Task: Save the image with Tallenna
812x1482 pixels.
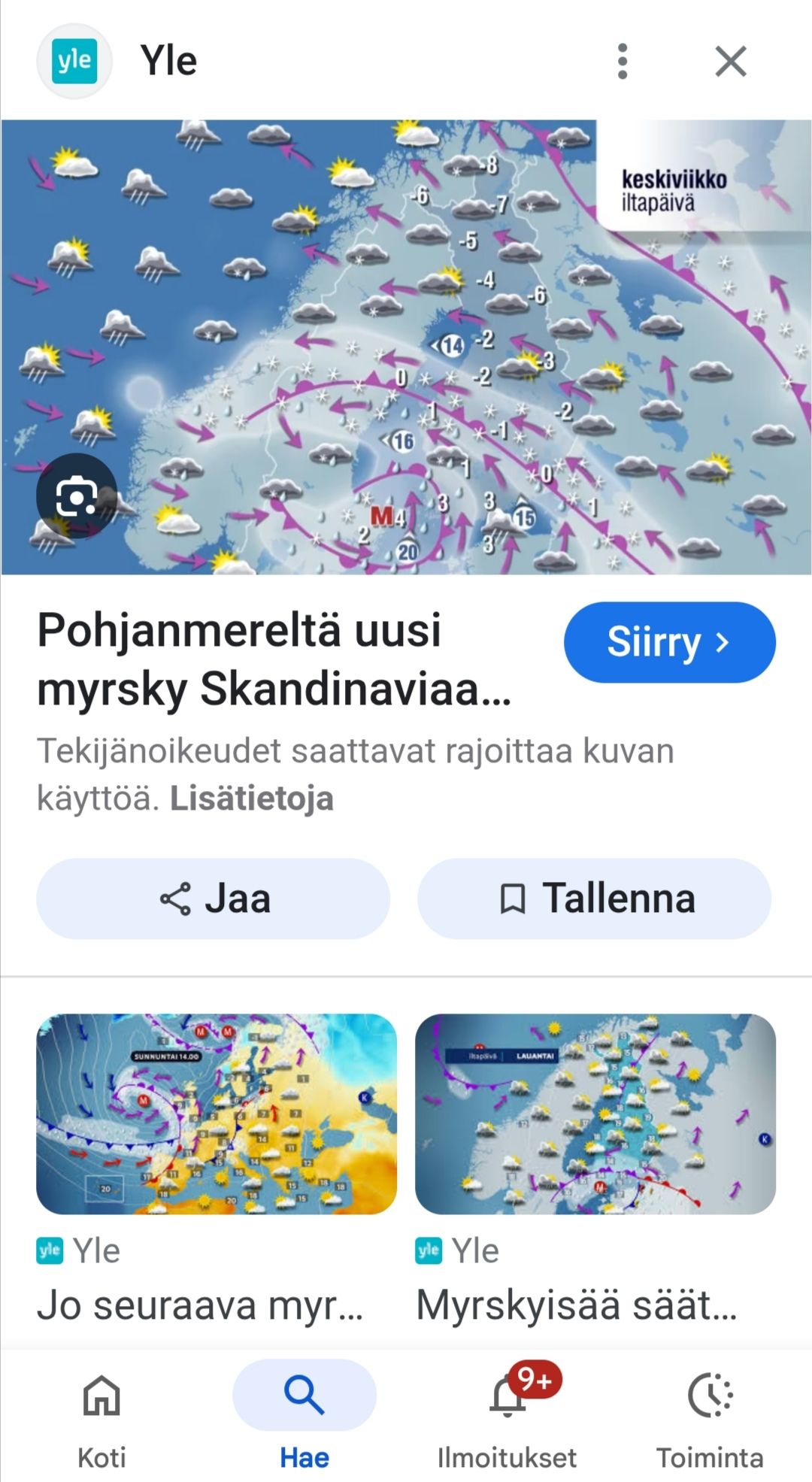Action: coord(594,899)
